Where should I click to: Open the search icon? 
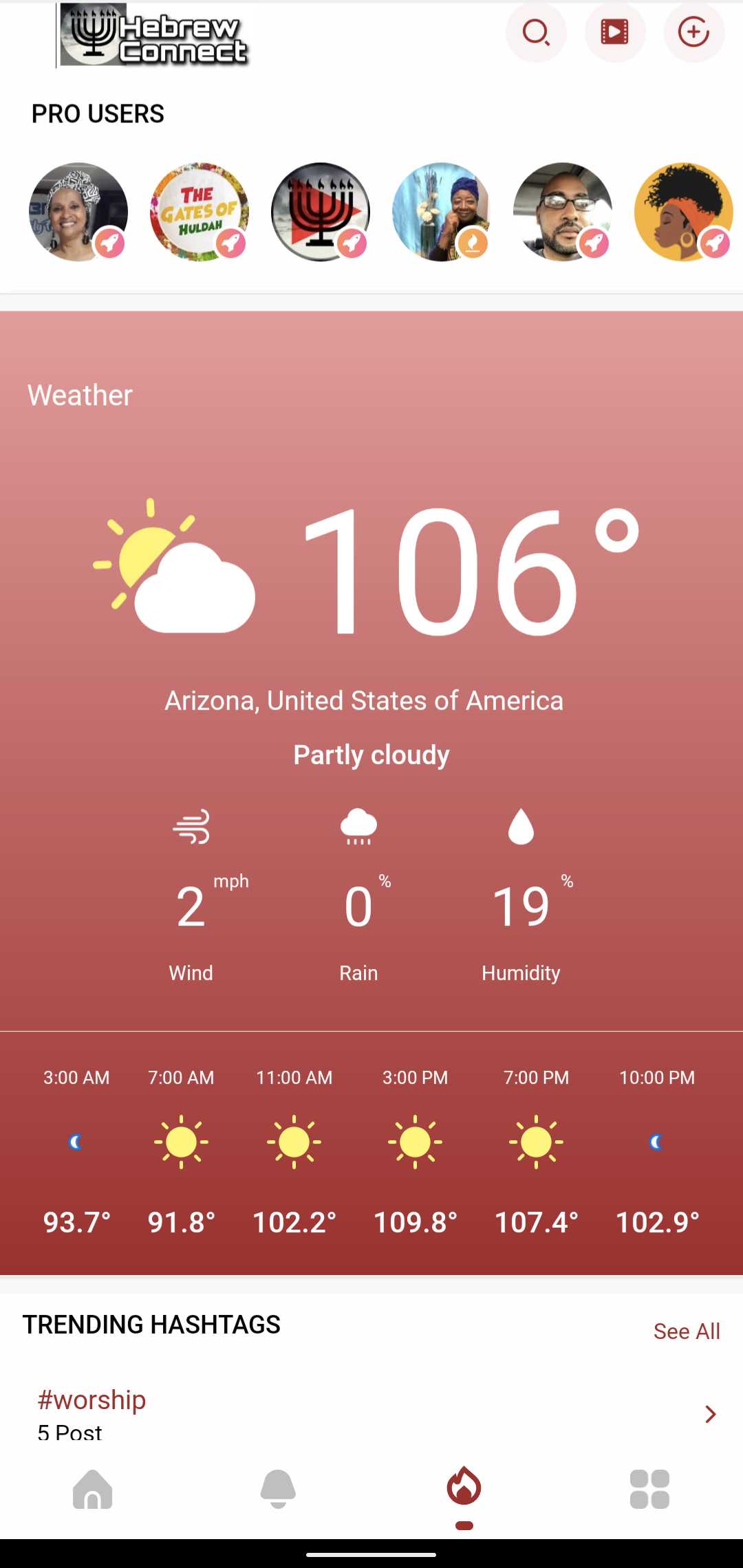[536, 32]
